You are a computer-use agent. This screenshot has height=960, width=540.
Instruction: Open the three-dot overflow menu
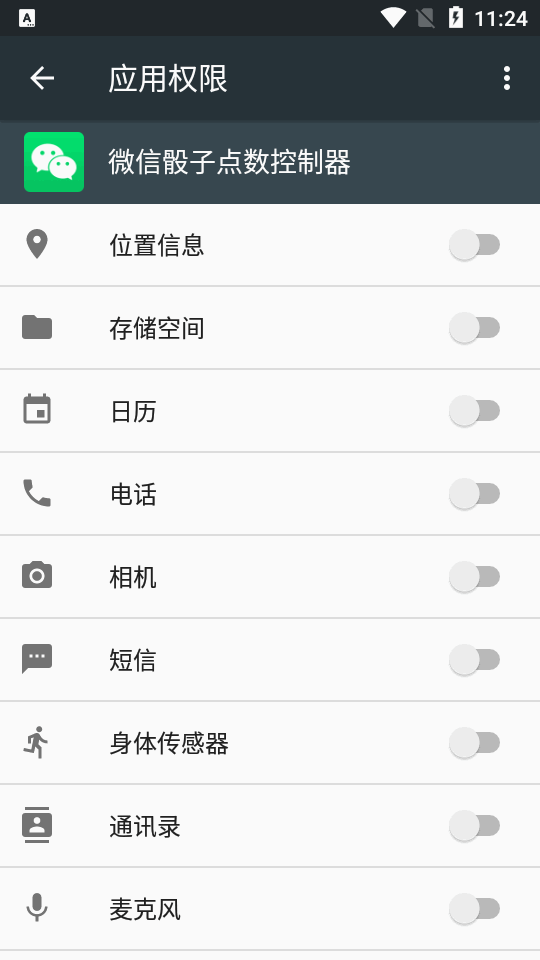pyautogui.click(x=506, y=78)
